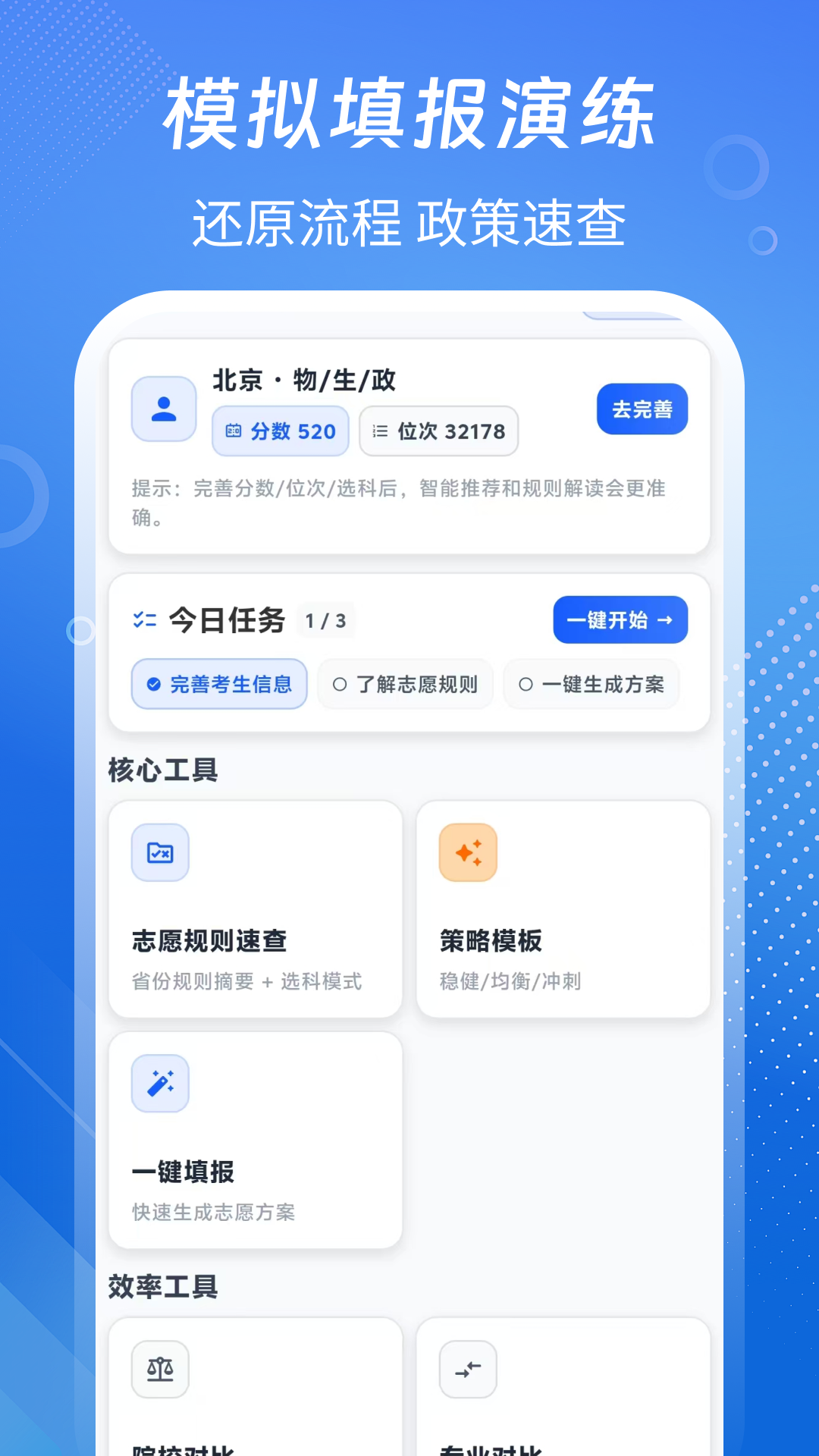The width and height of the screenshot is (819, 1456).
Task: Expand the 位次 32178 ranking field
Action: point(438,431)
